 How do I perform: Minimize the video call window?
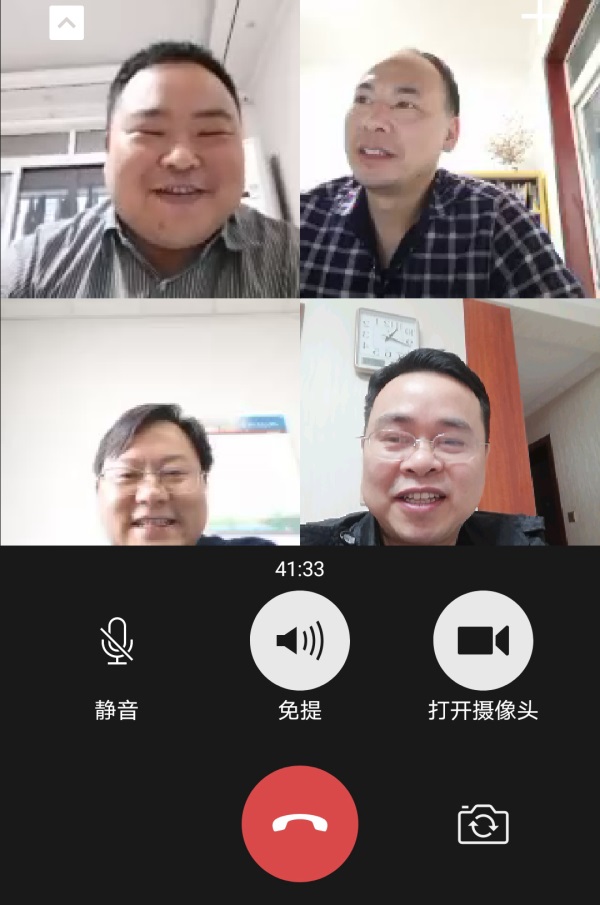[x=67, y=22]
